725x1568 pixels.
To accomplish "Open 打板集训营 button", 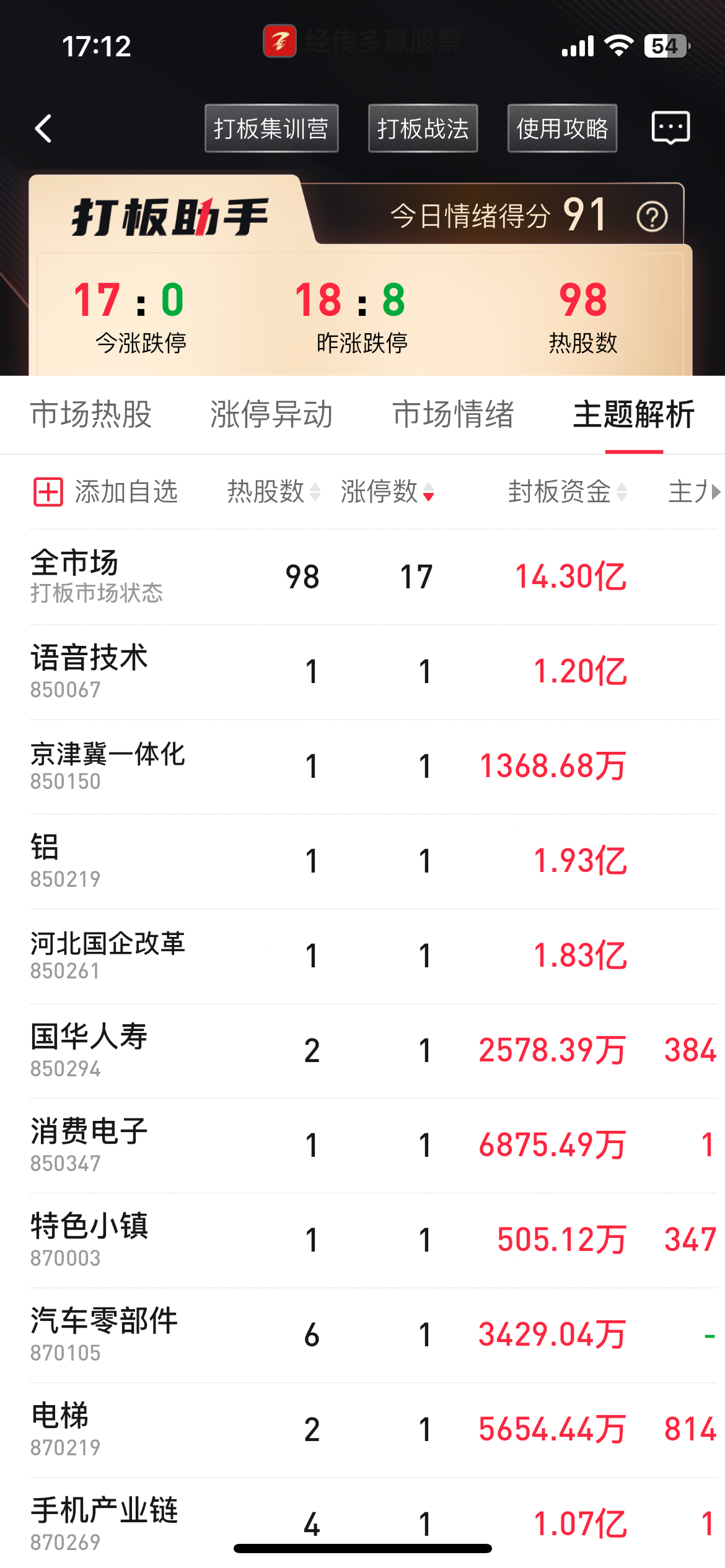I will point(271,129).
